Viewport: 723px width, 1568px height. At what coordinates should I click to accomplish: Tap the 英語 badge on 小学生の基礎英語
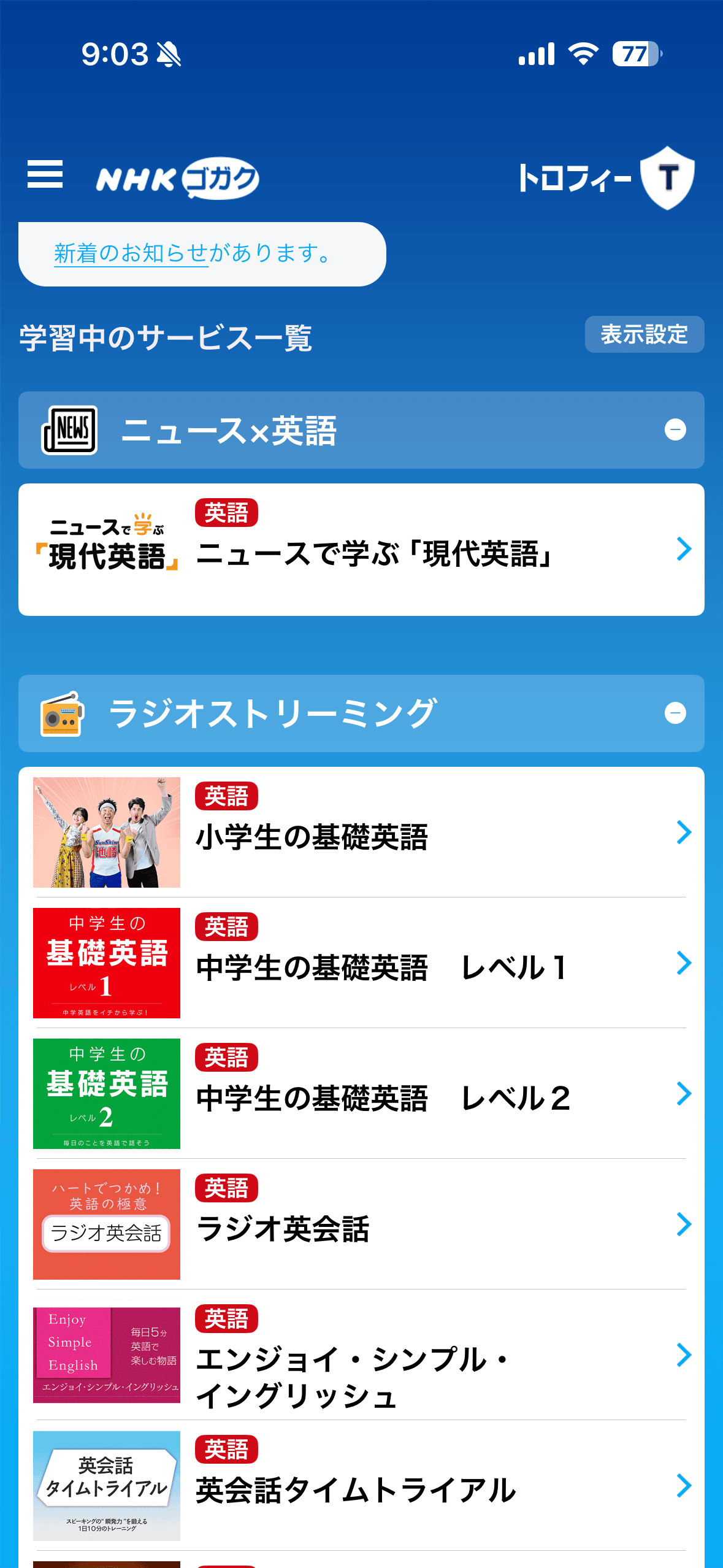coord(226,795)
